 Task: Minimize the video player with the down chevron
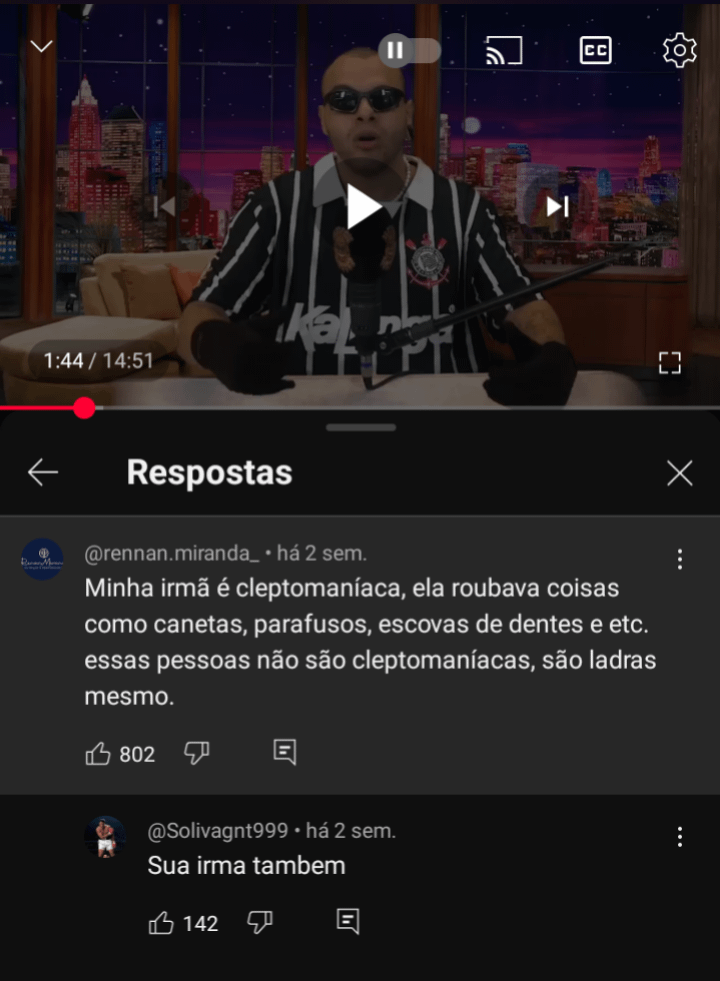point(41,48)
